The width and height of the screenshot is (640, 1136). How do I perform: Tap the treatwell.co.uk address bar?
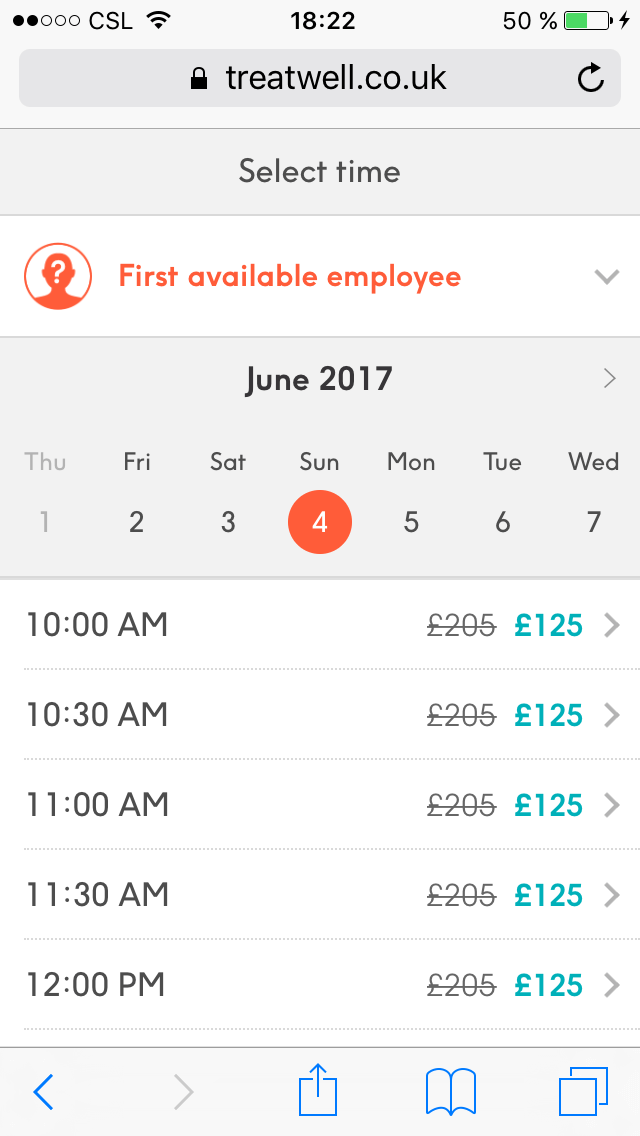tap(320, 78)
